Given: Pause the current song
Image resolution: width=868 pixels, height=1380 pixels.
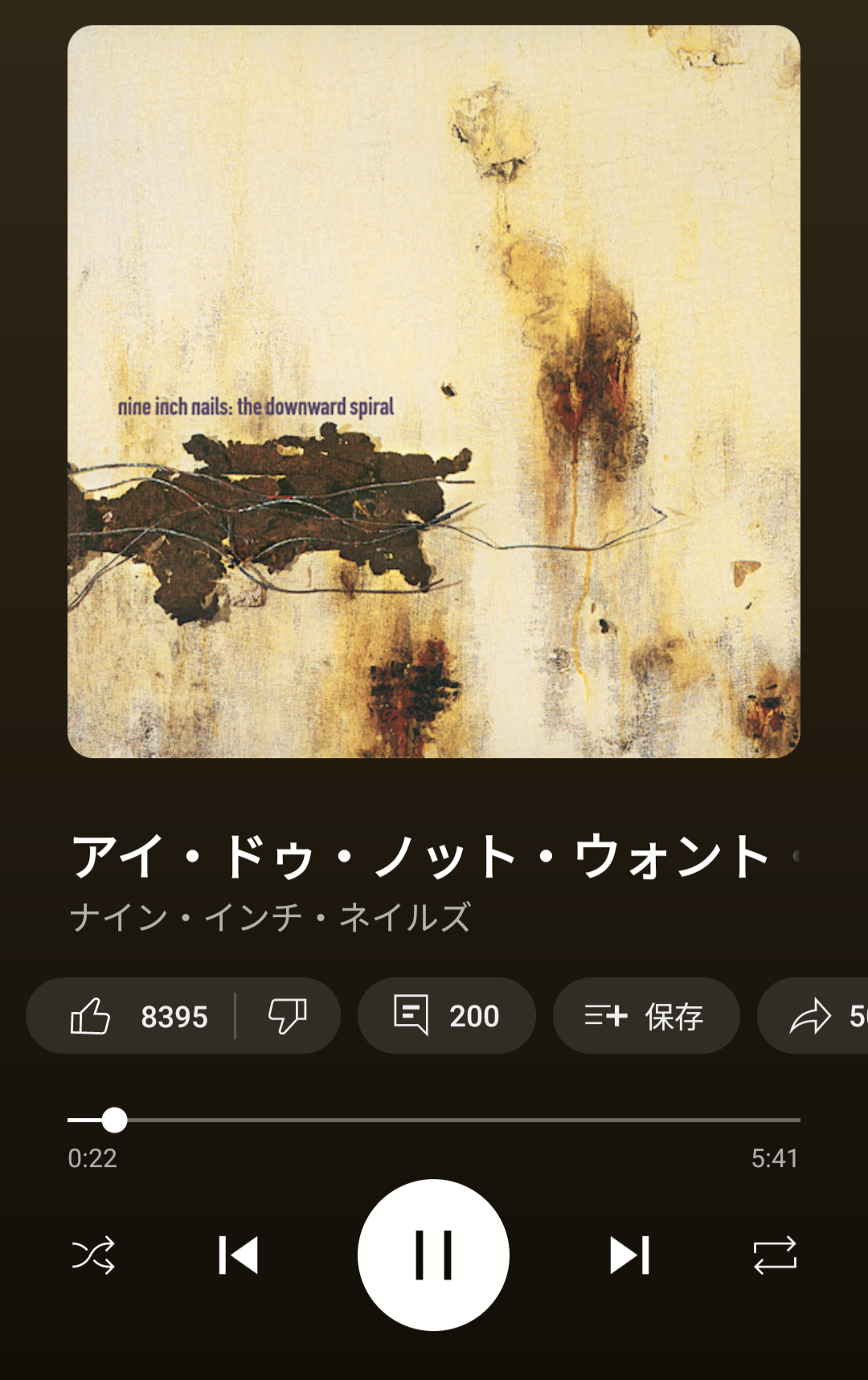Looking at the screenshot, I should (x=433, y=1255).
